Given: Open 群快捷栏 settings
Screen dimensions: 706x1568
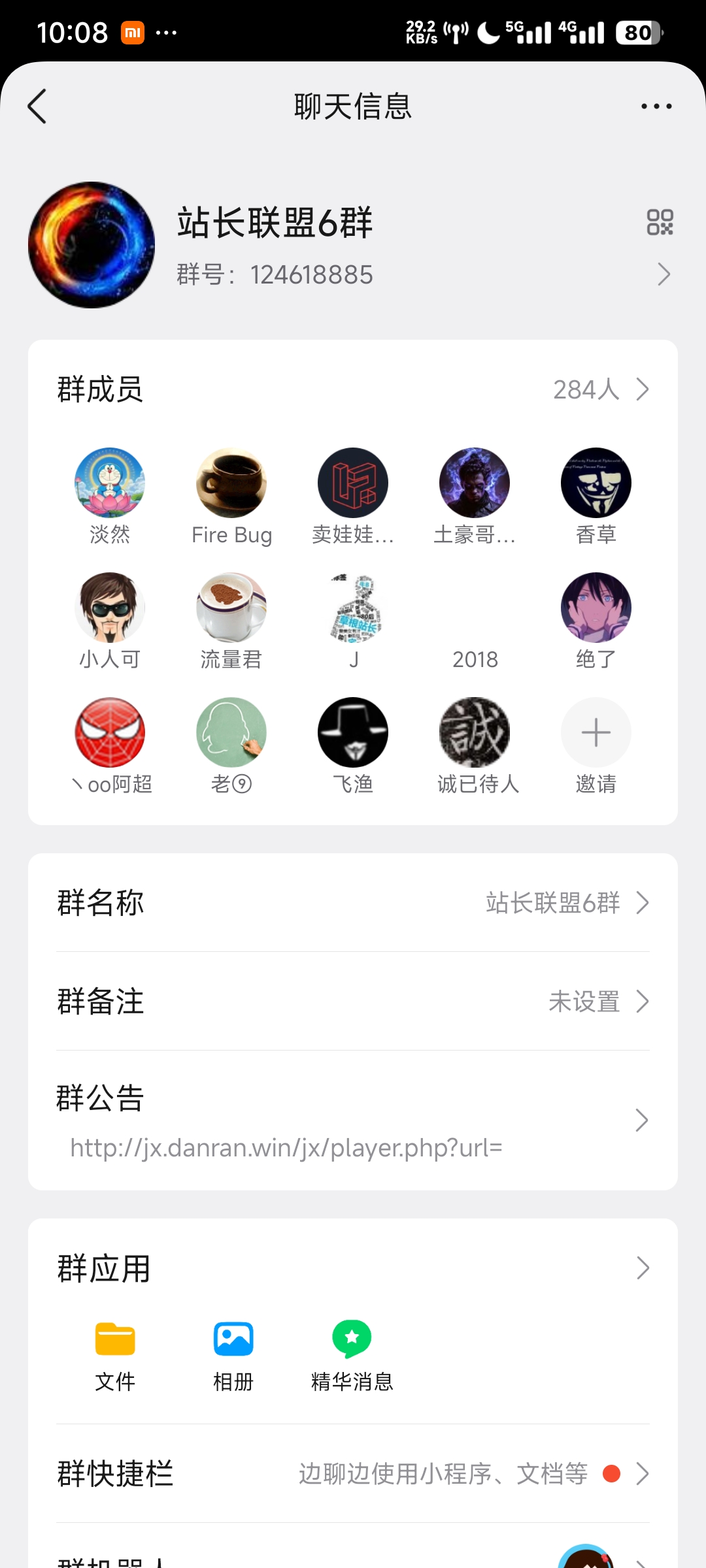Looking at the screenshot, I should point(353,1474).
